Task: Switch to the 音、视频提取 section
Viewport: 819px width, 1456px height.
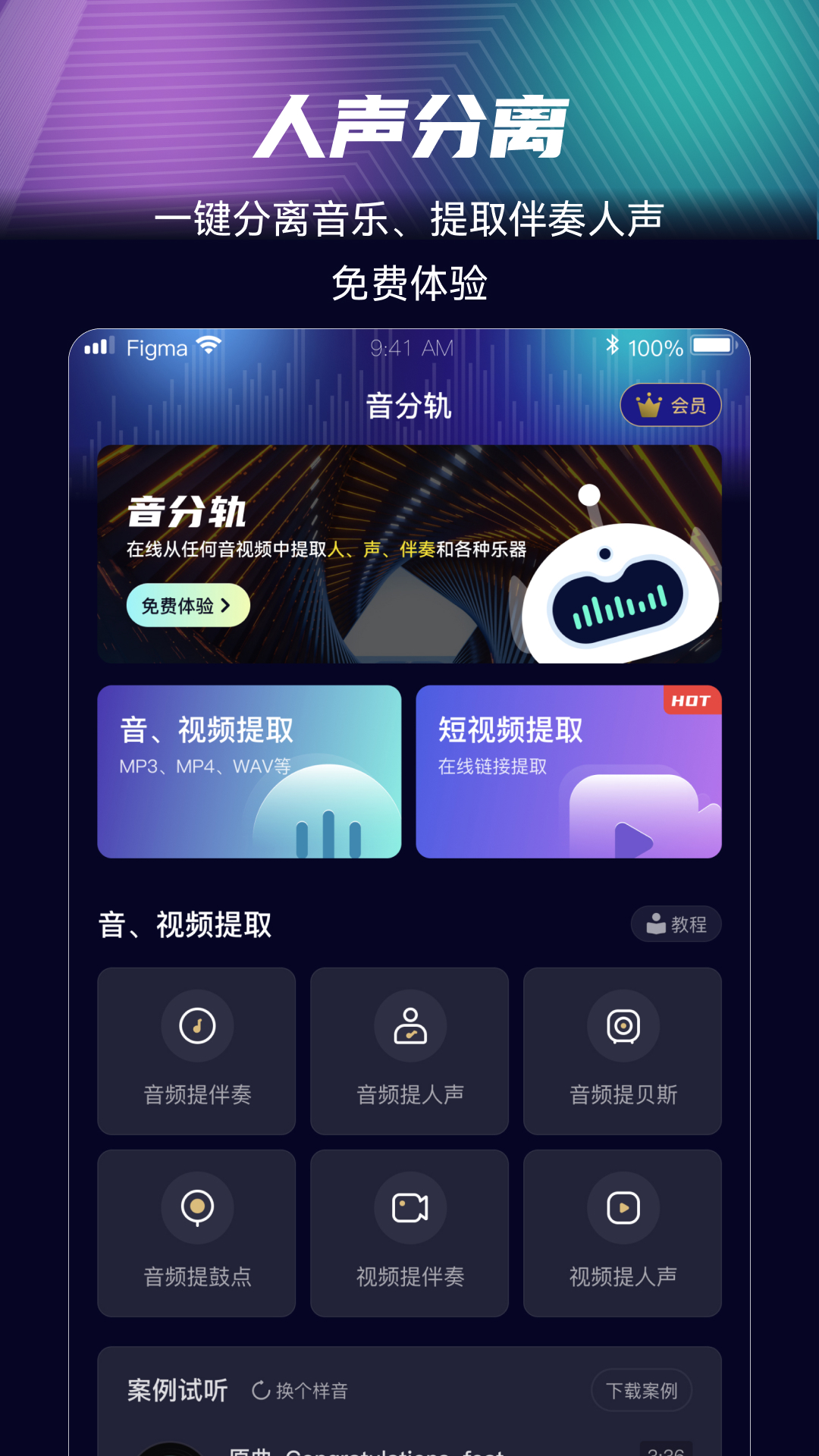Action: pos(250,770)
